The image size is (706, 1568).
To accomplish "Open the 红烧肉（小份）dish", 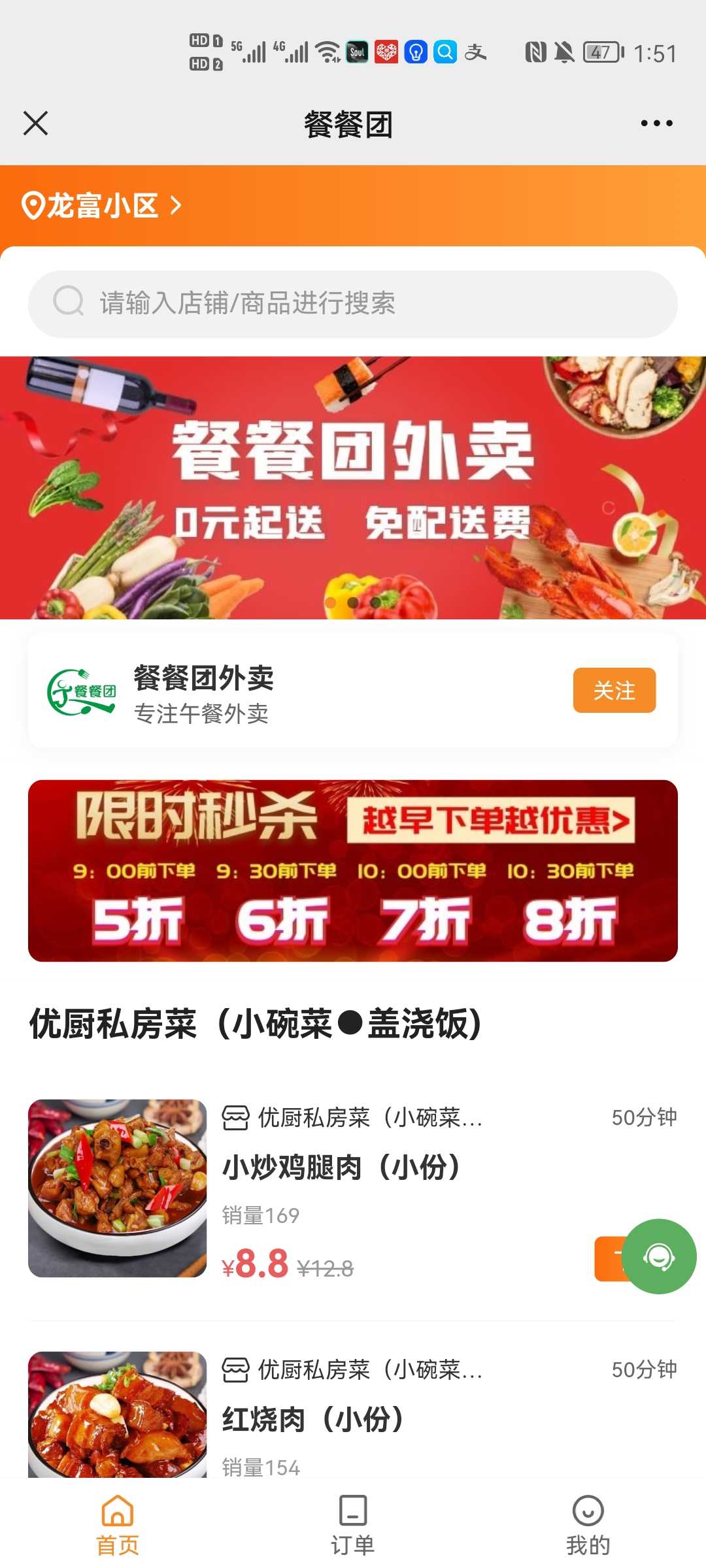I will (312, 1419).
